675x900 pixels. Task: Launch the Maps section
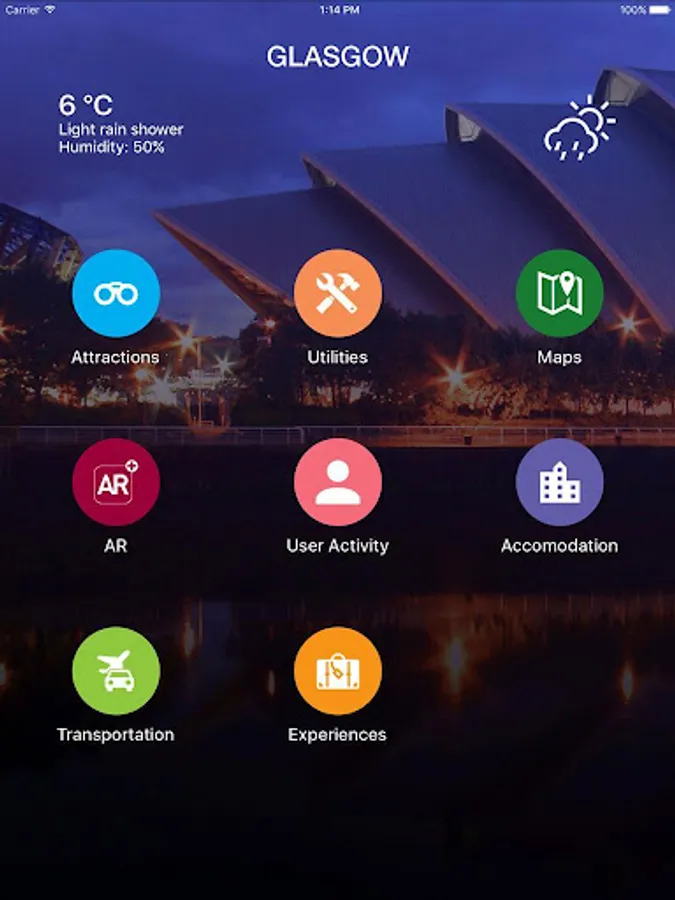click(x=559, y=293)
